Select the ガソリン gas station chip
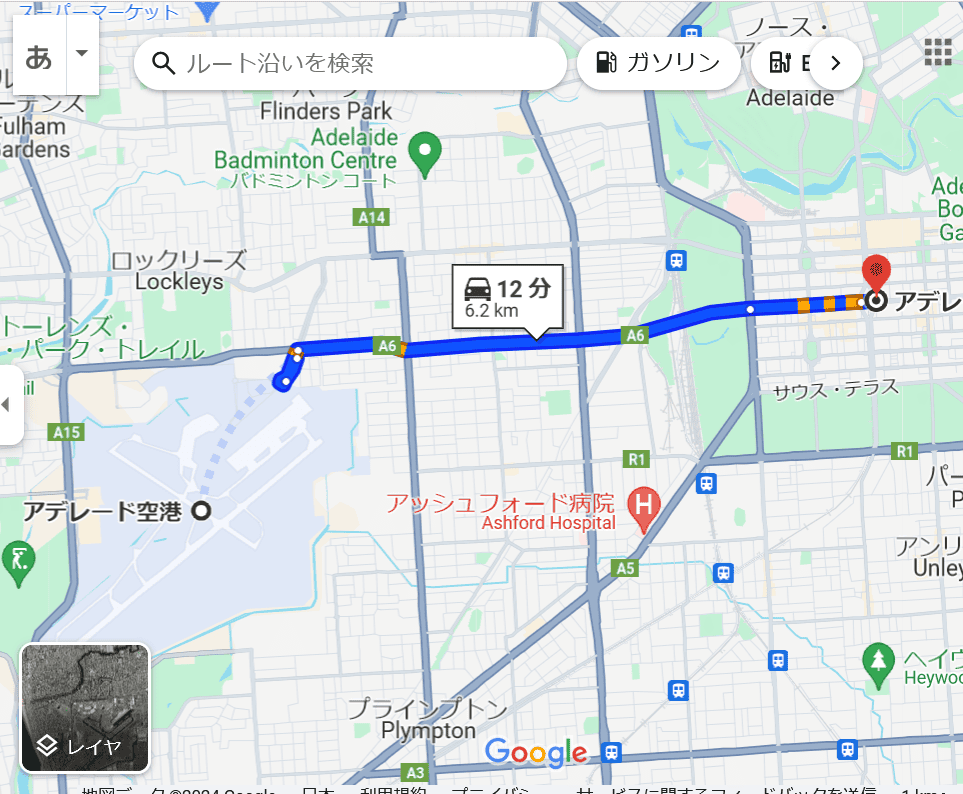The image size is (963, 794). click(658, 63)
